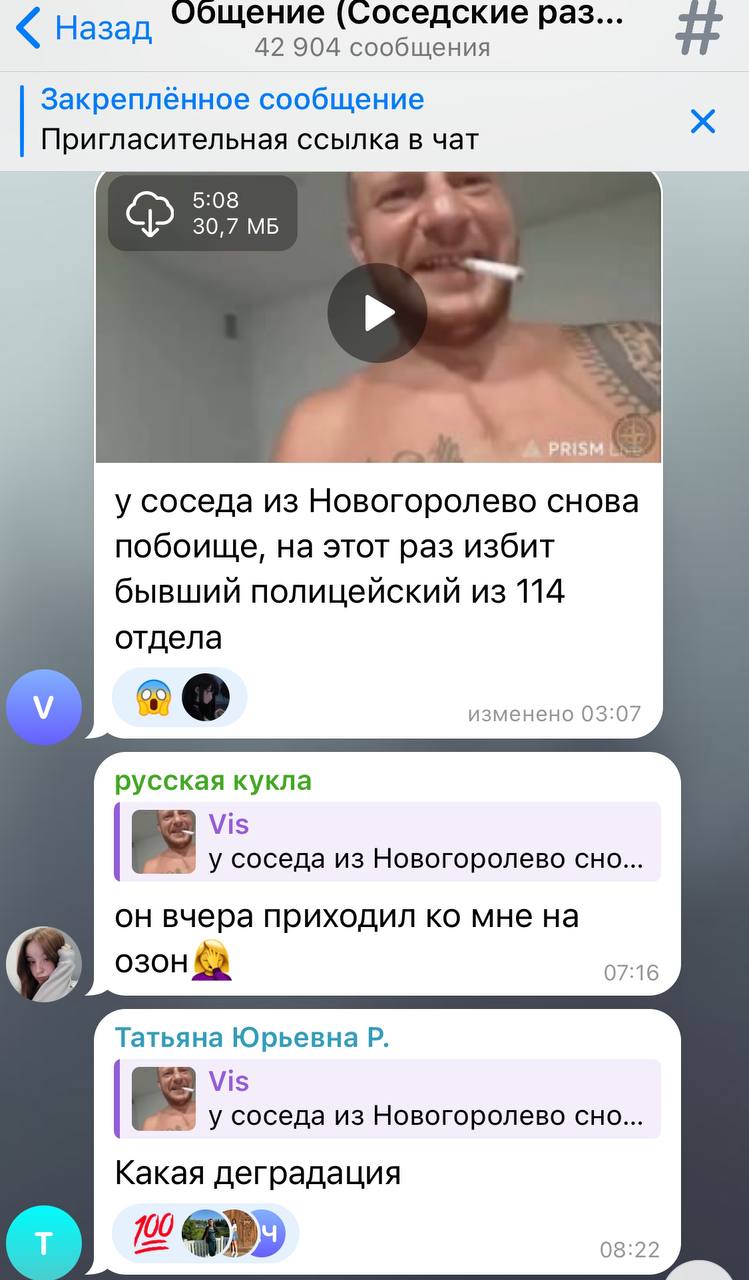This screenshot has width=749, height=1280.
Task: Open the hashtag topics icon
Action: (x=699, y=29)
